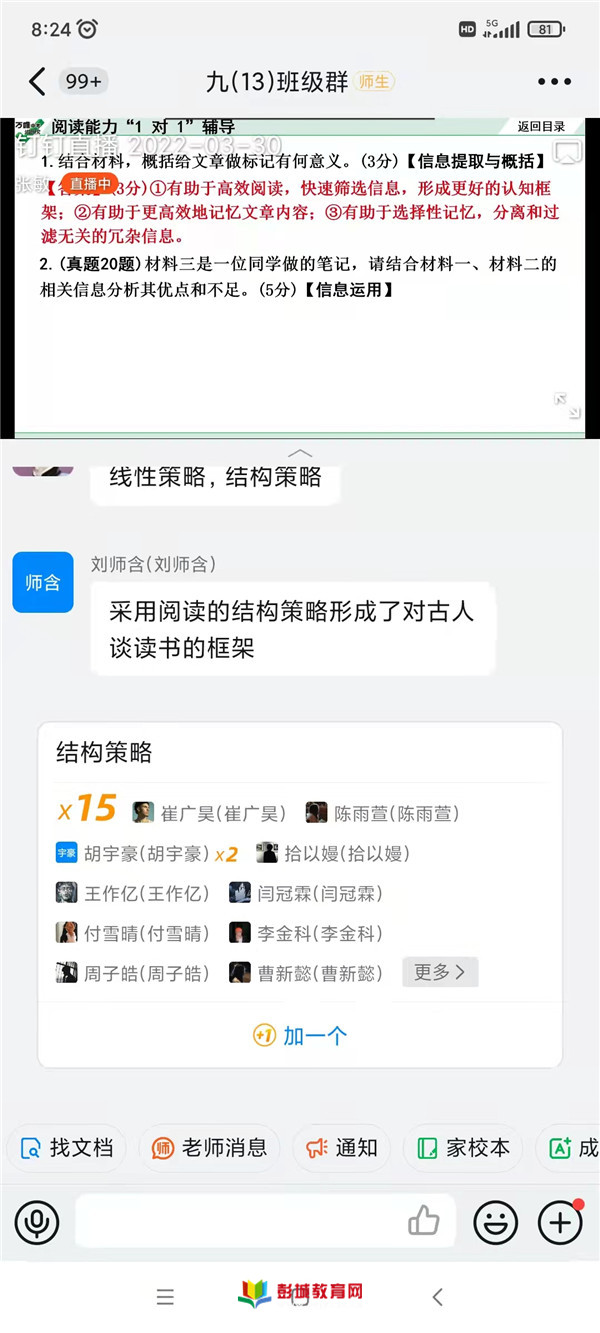Open the group chat overflow menu
The height and width of the screenshot is (1333, 600).
click(x=554, y=82)
